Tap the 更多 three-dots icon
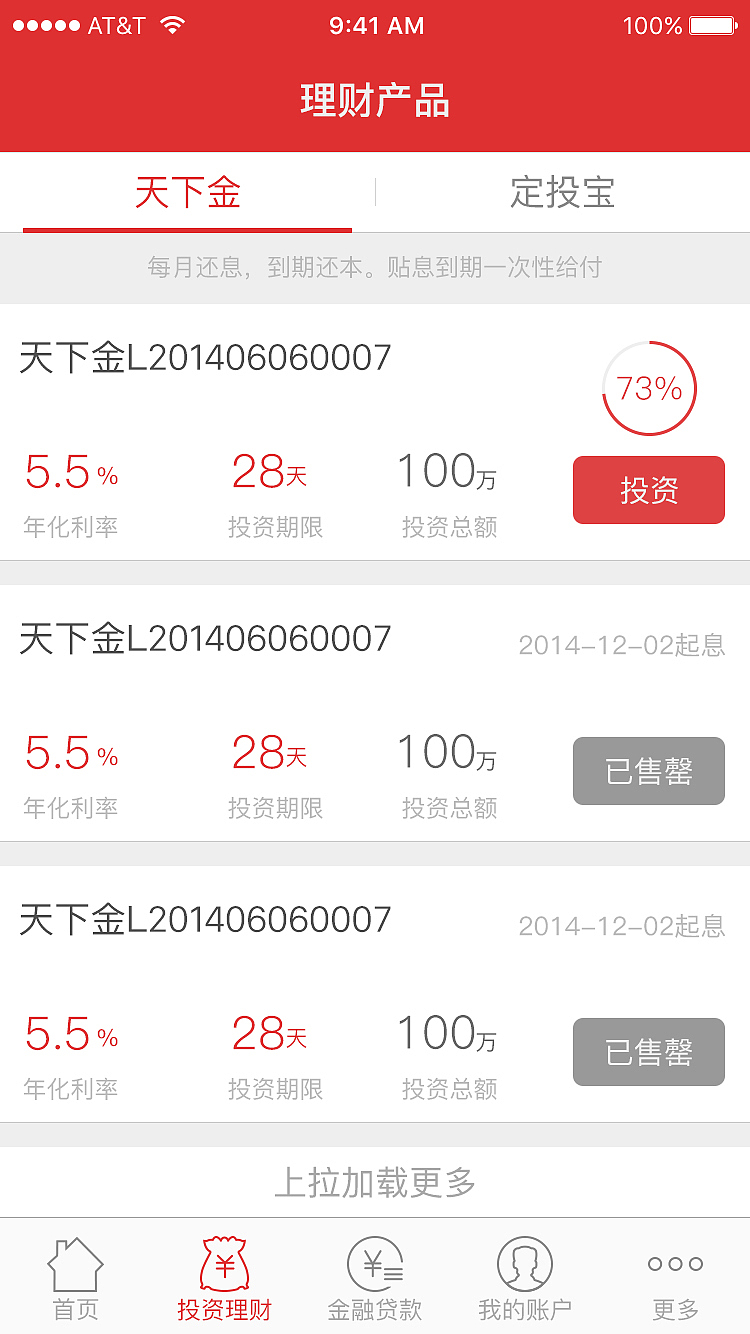Viewport: 750px width, 1334px height. tap(673, 1263)
